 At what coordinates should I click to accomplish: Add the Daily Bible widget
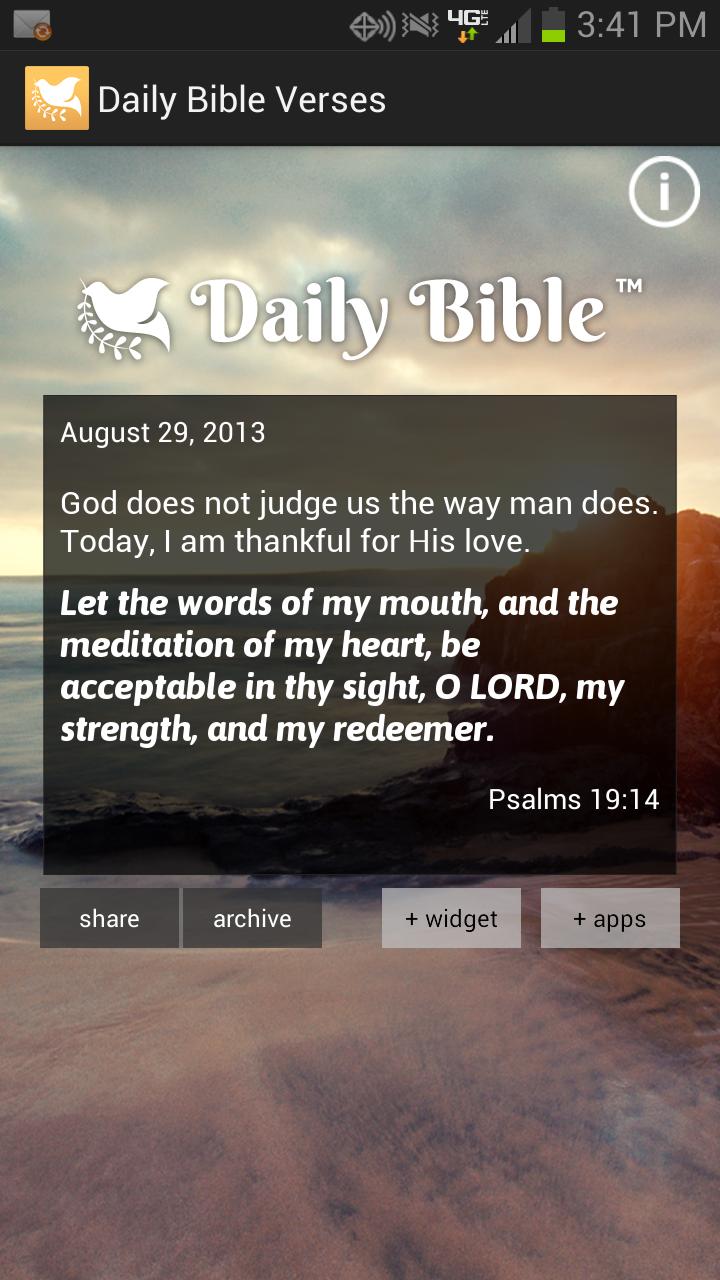tap(451, 918)
